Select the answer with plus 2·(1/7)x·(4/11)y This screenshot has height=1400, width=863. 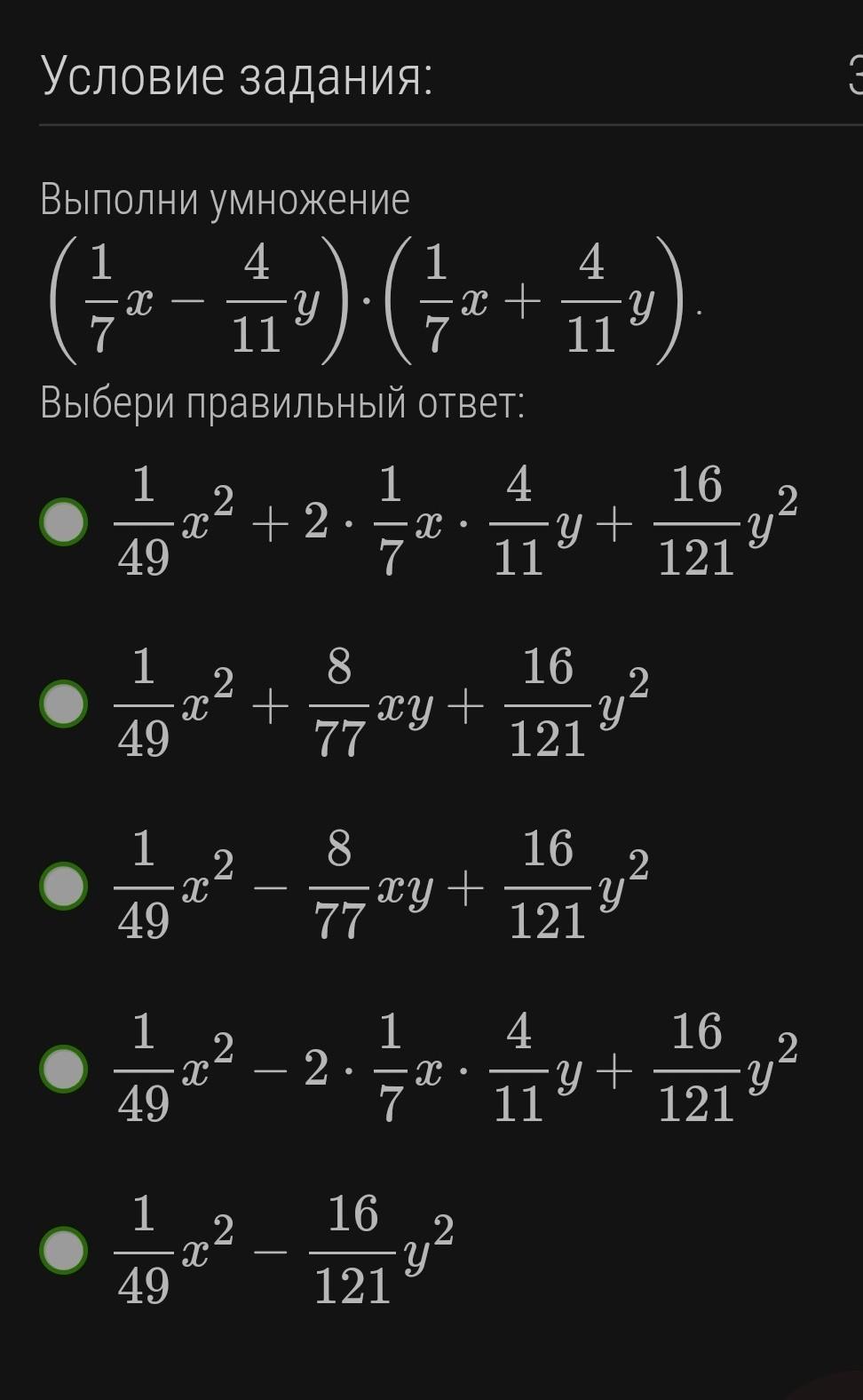pyautogui.click(x=63, y=522)
